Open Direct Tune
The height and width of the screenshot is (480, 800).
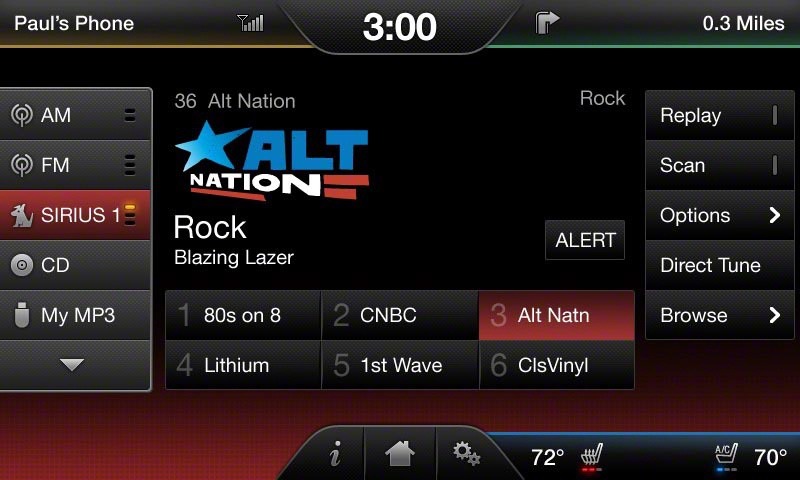[720, 265]
